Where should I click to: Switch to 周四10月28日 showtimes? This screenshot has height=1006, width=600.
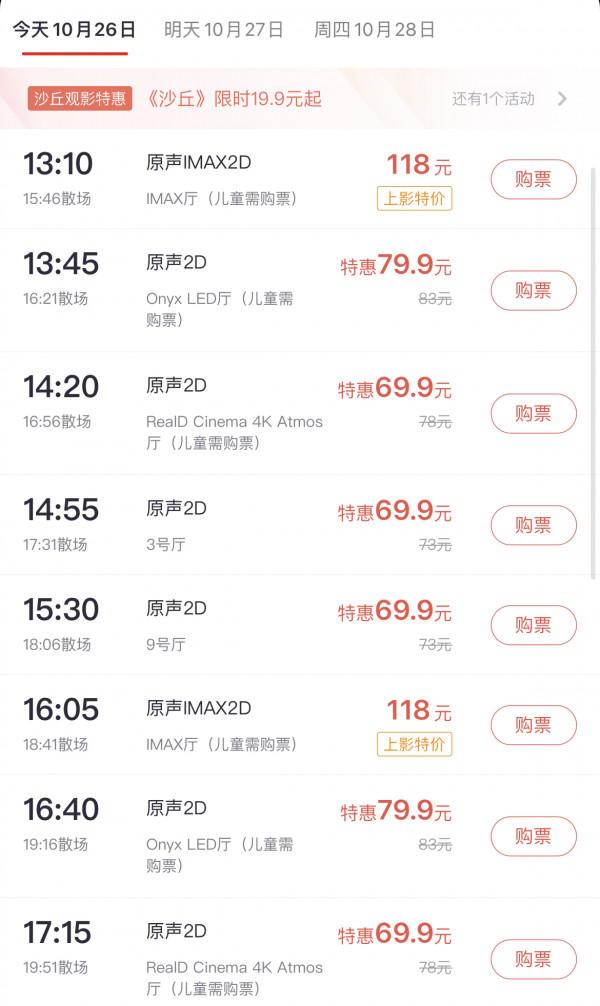(374, 29)
